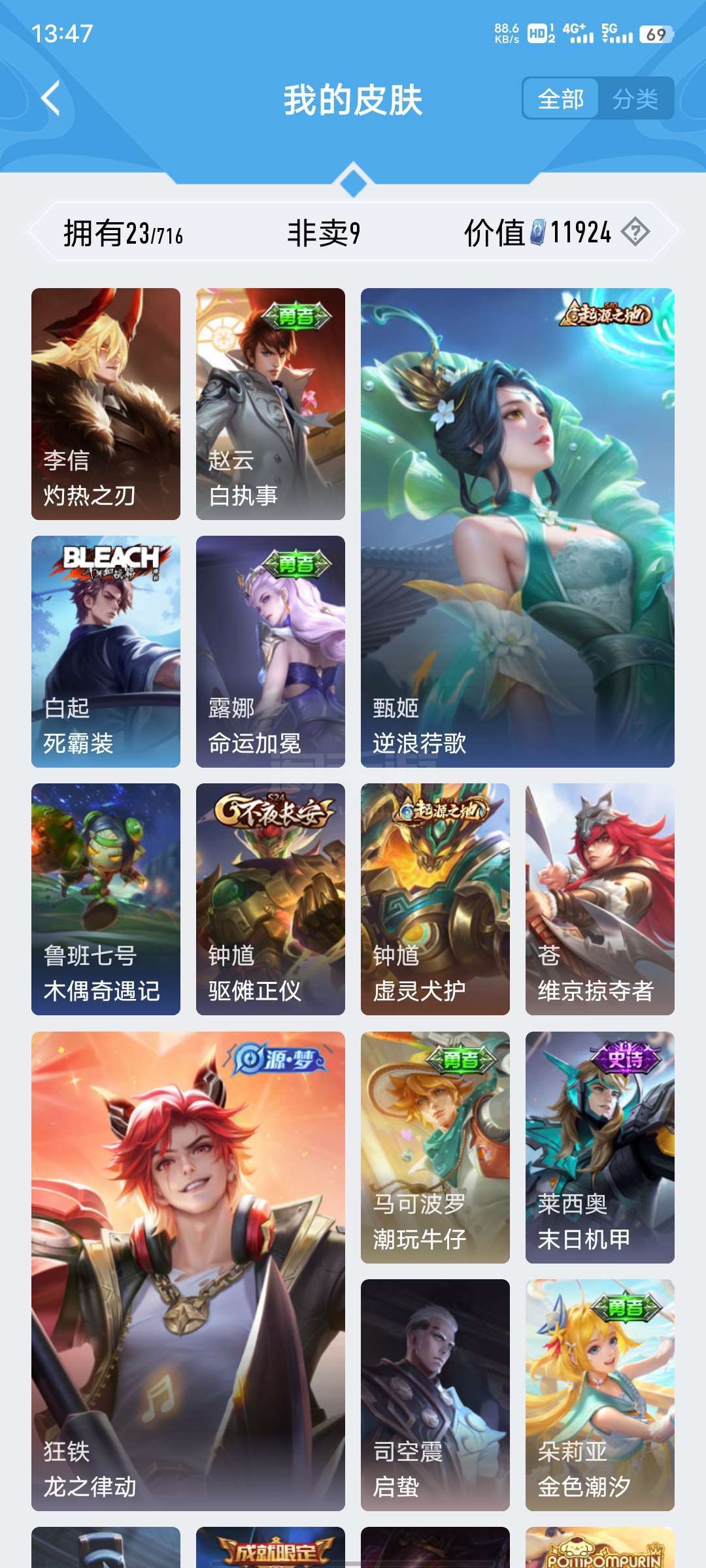The height and width of the screenshot is (1568, 706).
Task: View 甄姬 逆浪荇歌 skin
Action: [518, 528]
